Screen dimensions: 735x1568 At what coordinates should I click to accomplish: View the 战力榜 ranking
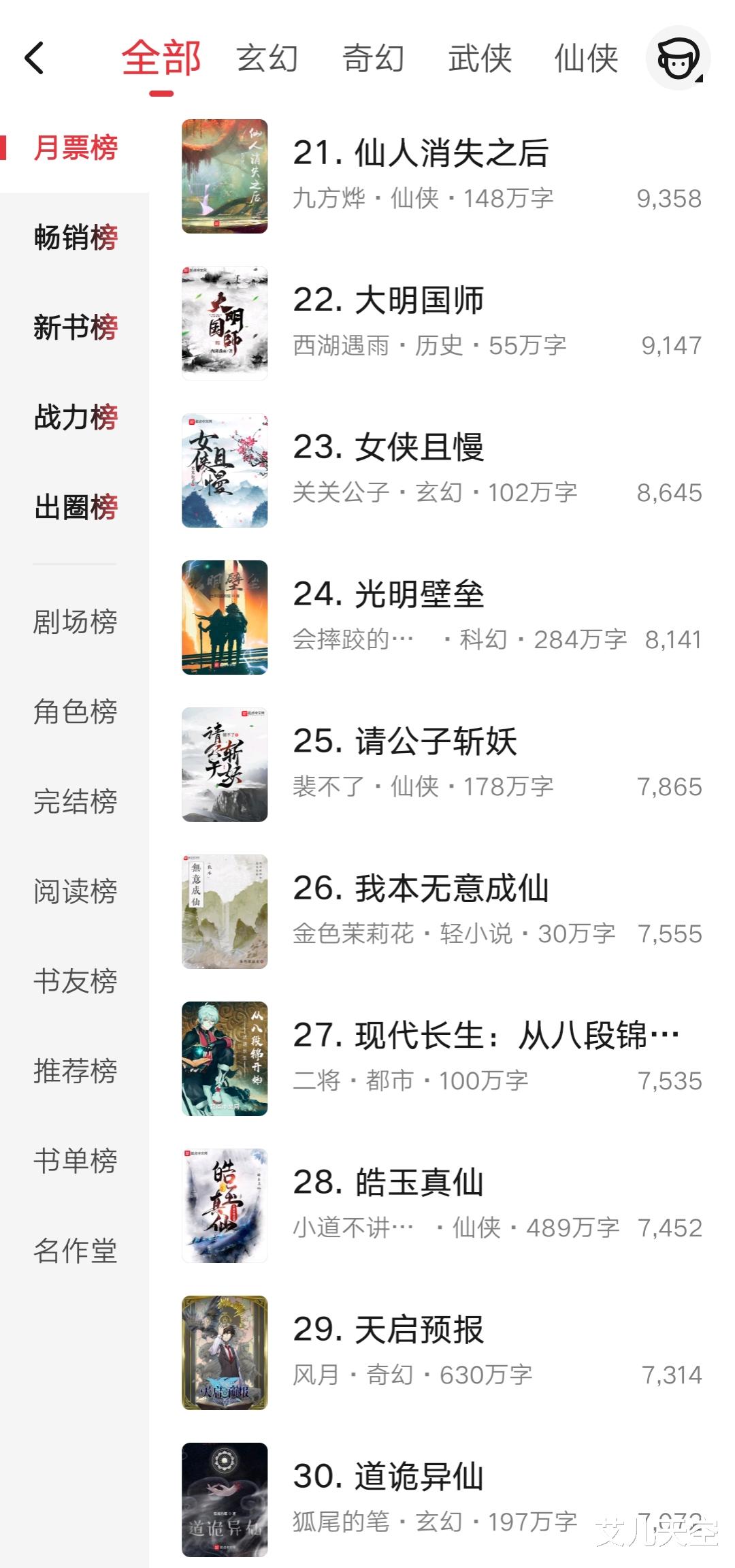click(x=76, y=417)
